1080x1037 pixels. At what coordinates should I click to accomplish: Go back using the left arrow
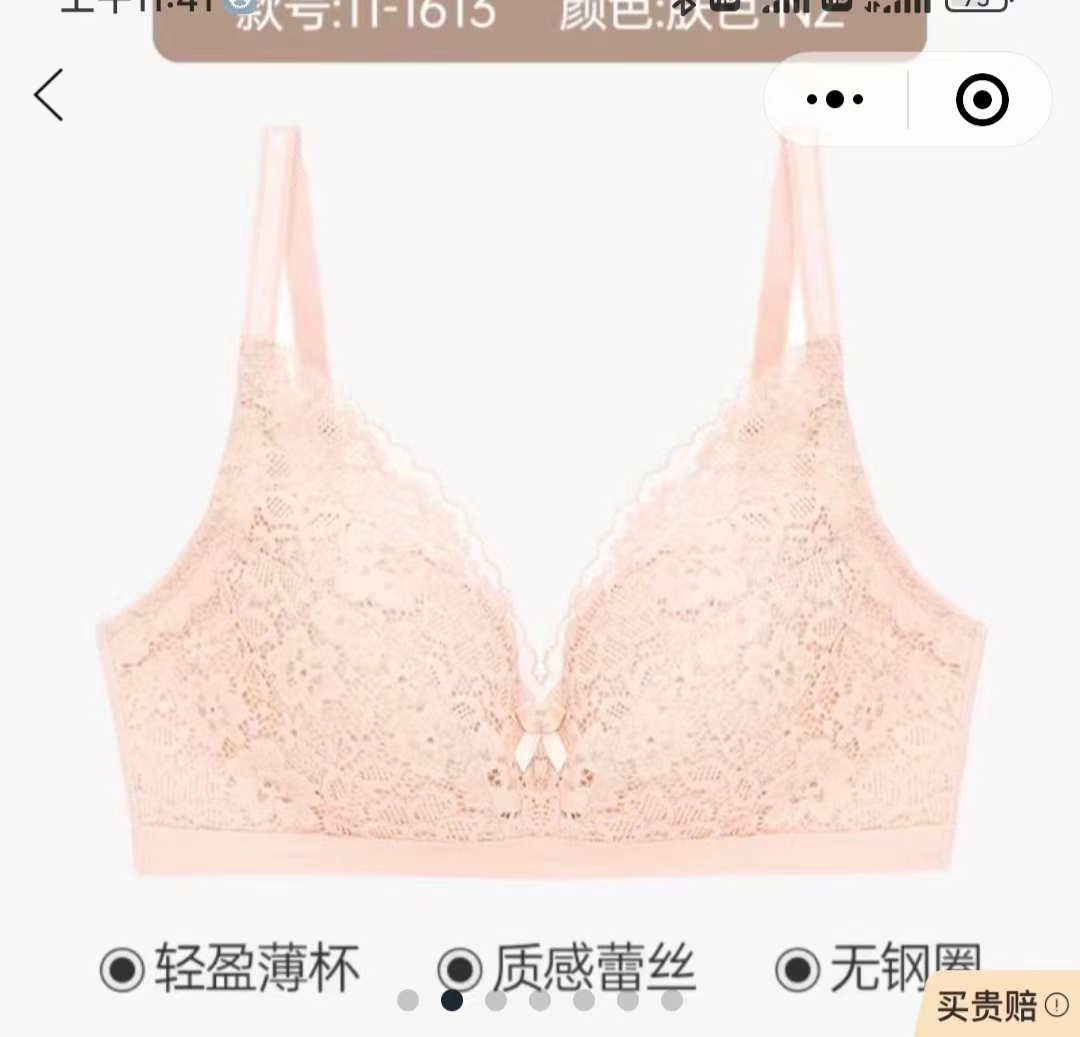(x=48, y=96)
